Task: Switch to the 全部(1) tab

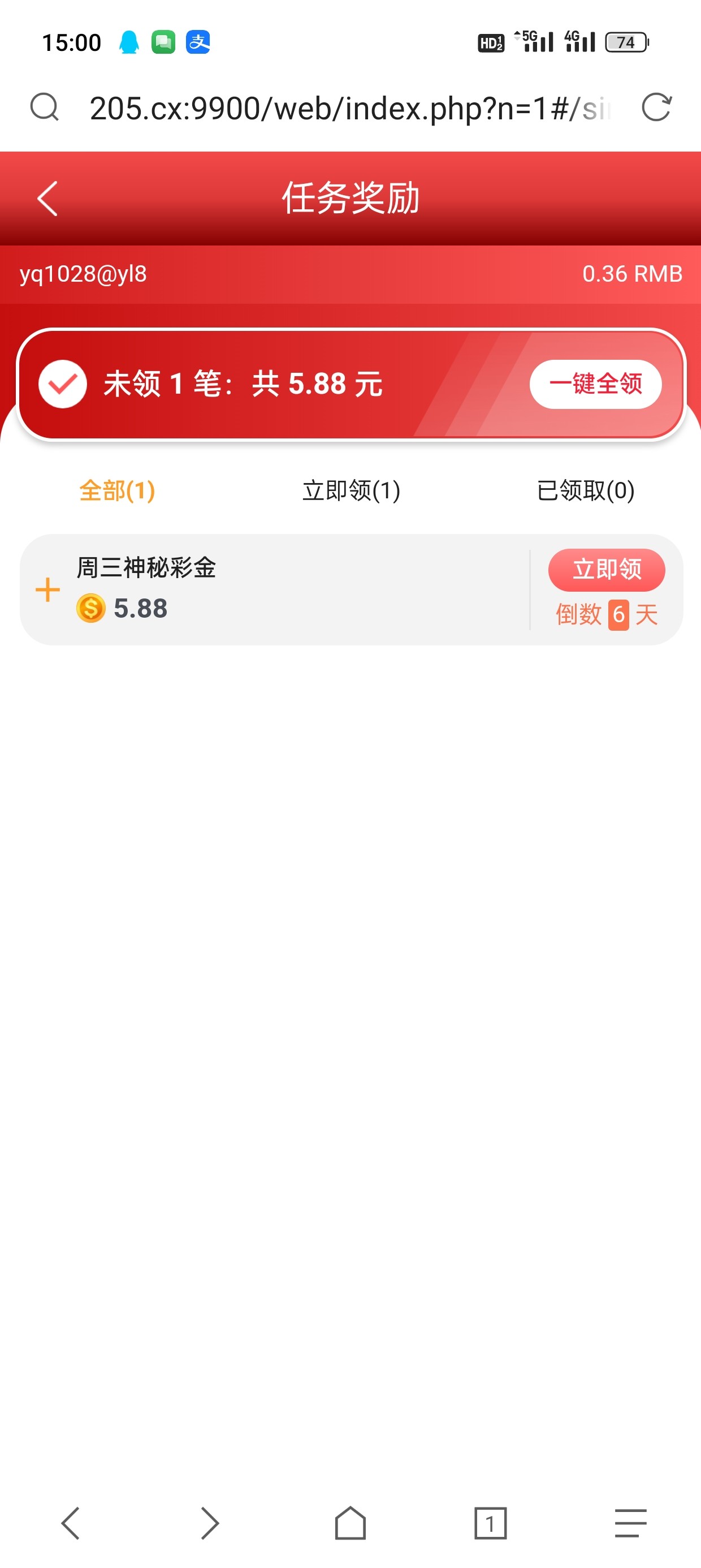Action: (x=117, y=490)
